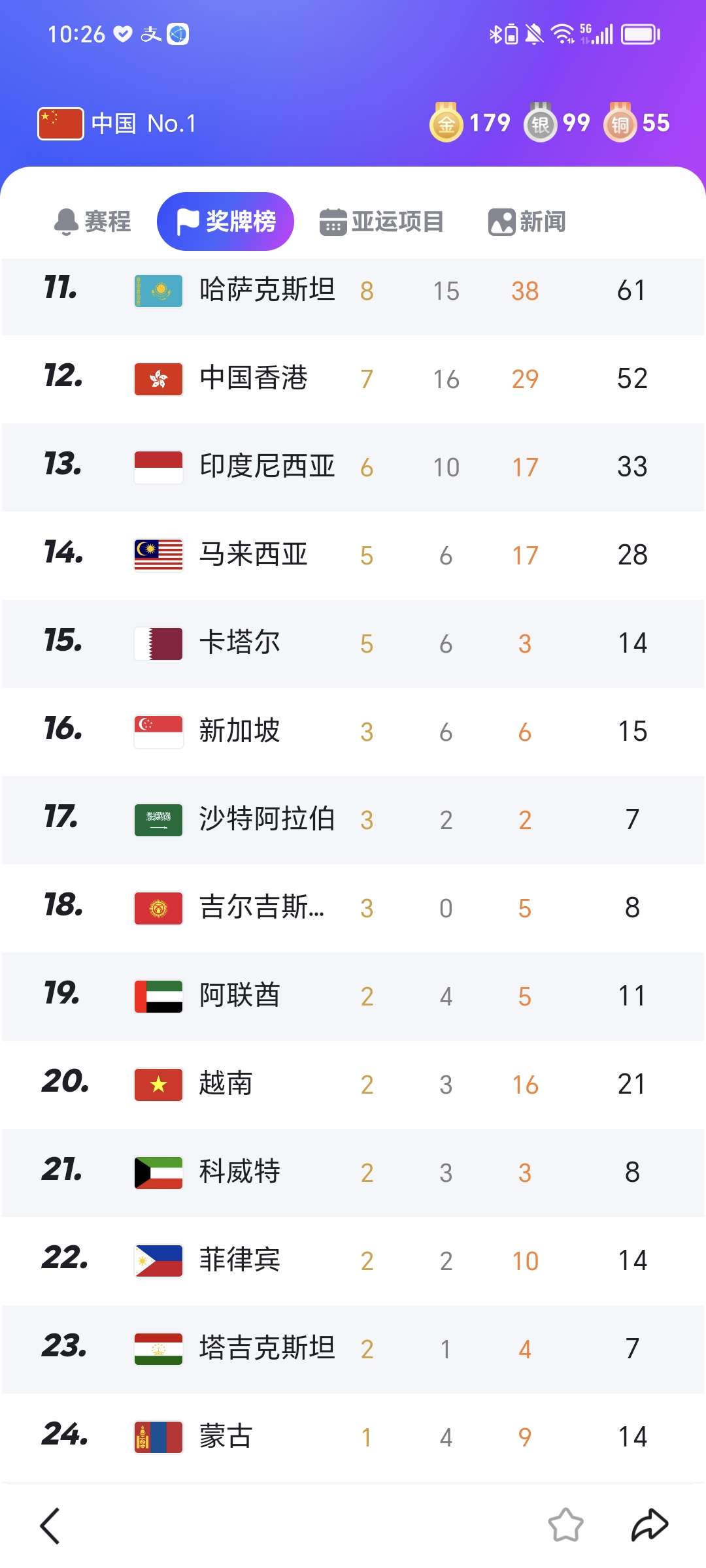Open the 马来西亚 medal details
This screenshot has height=1568, width=706.
353,555
